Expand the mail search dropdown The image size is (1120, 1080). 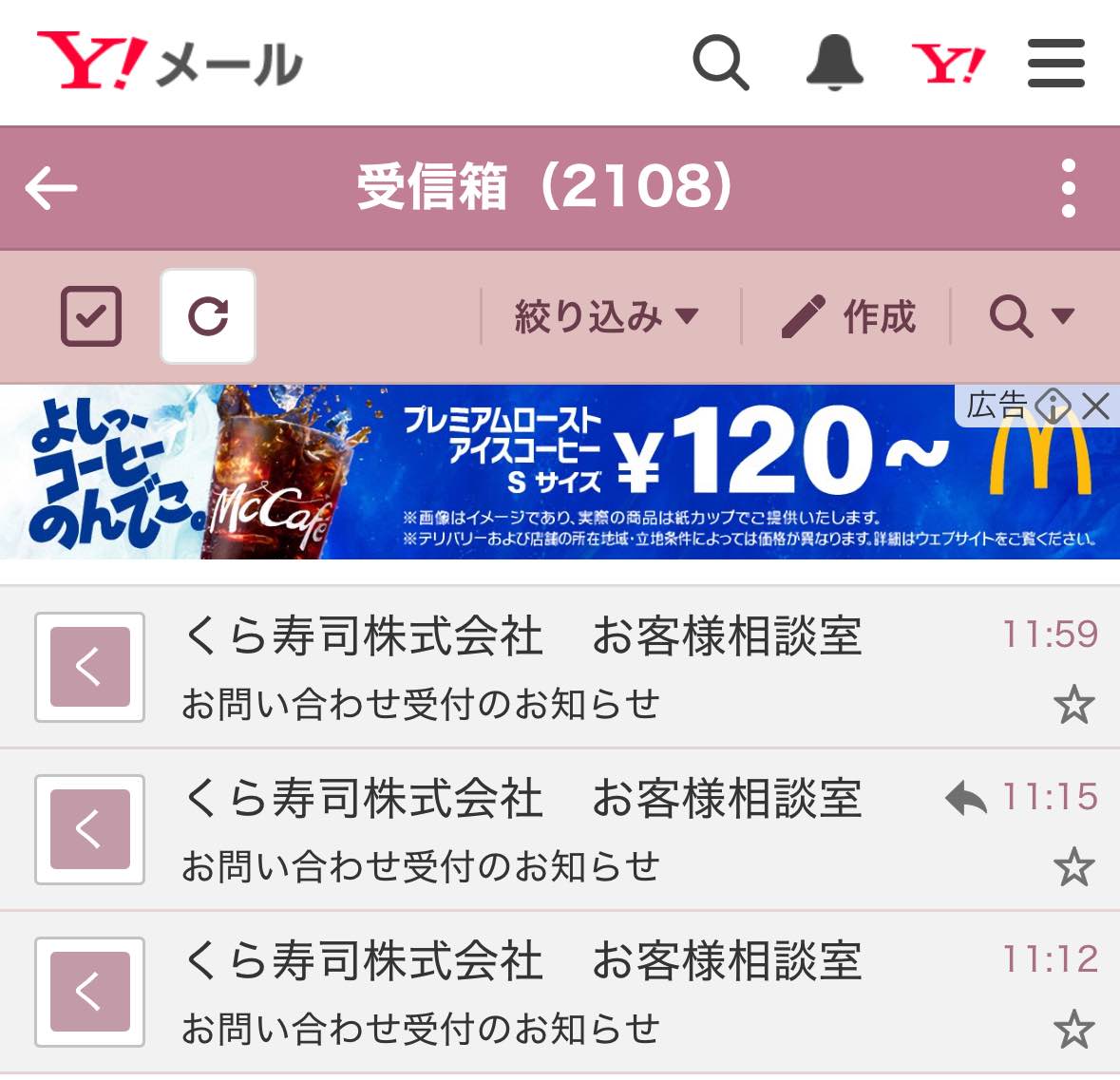1031,316
